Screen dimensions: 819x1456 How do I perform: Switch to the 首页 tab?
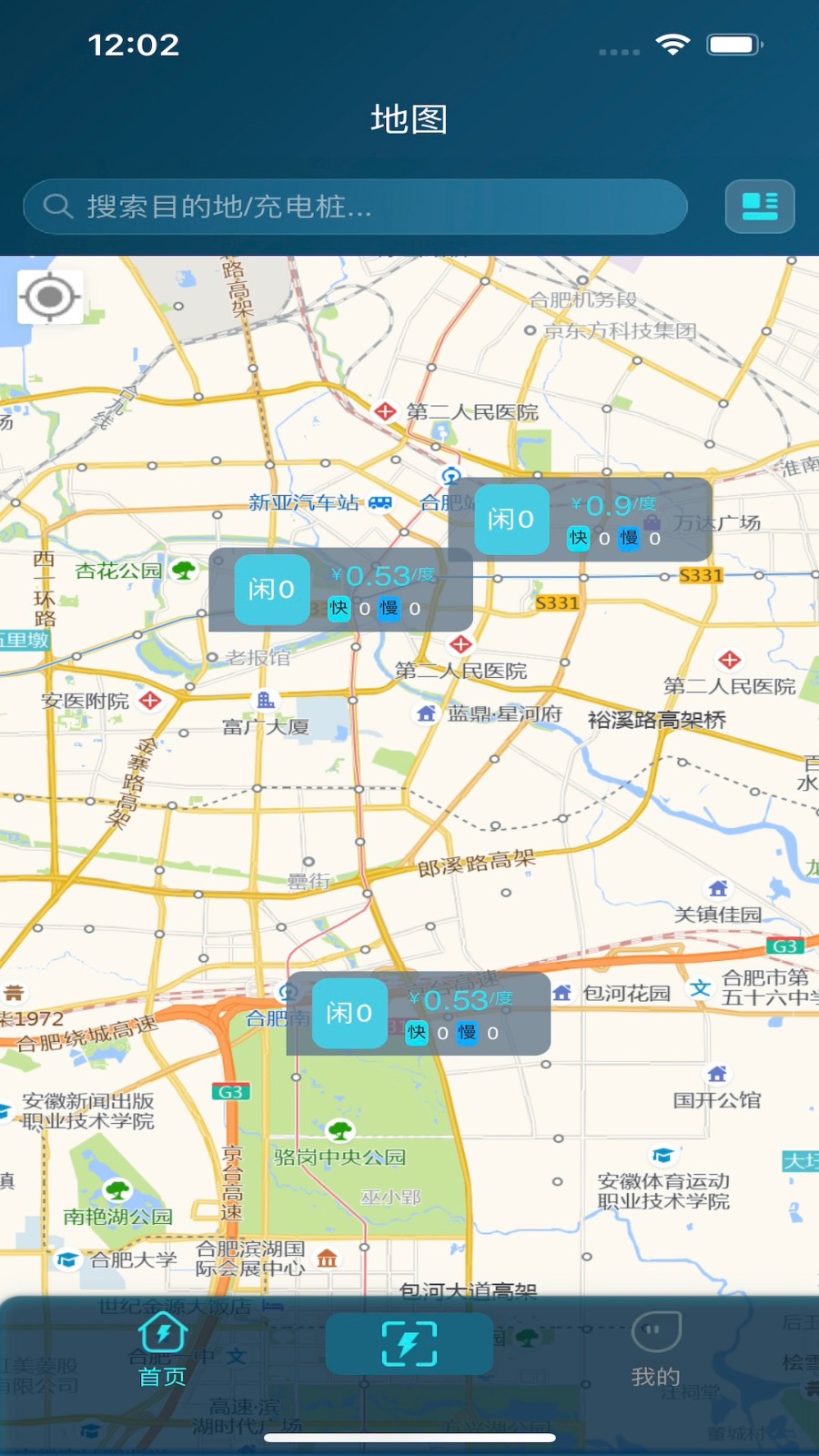click(x=163, y=1350)
